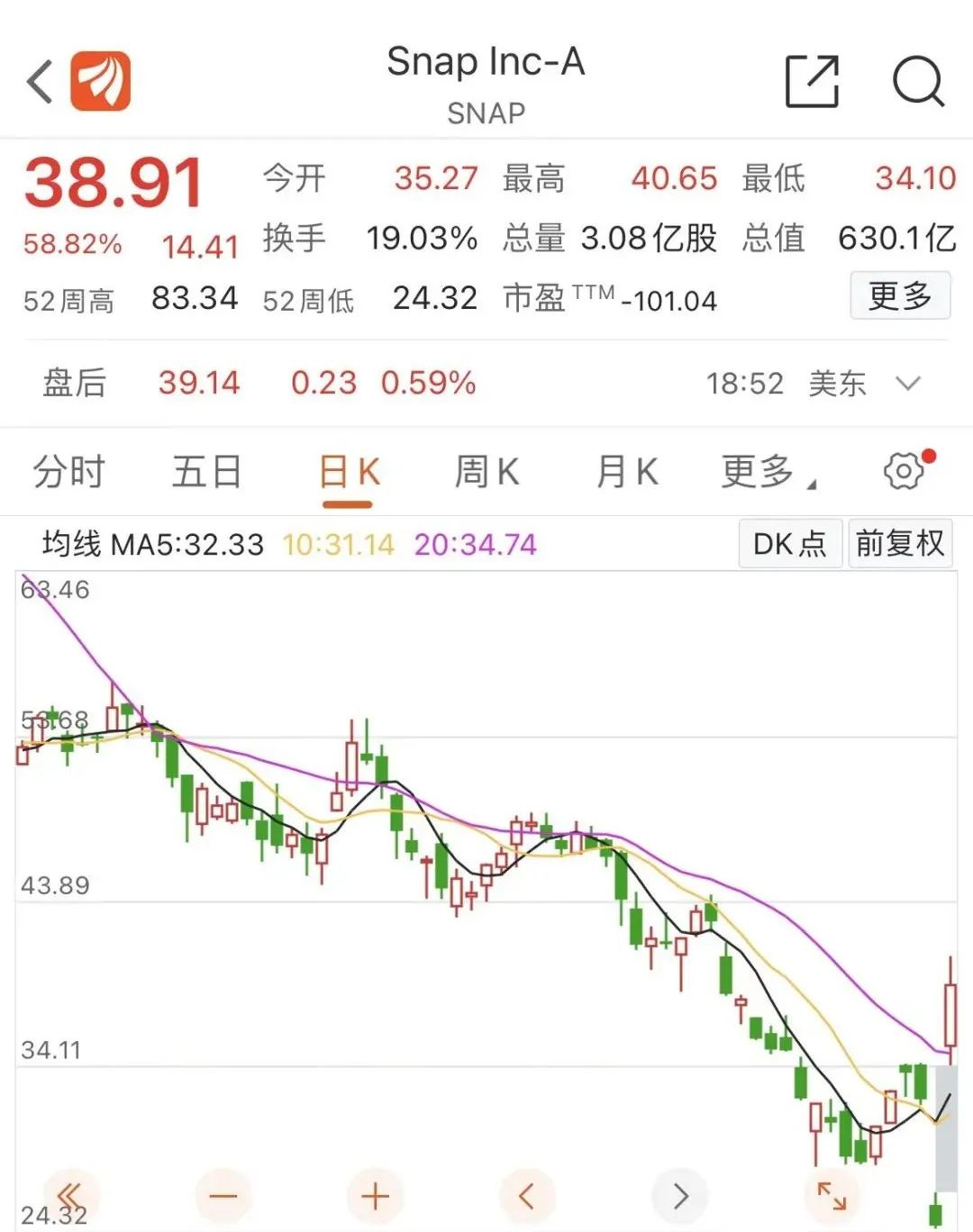Jump chart to earliest with double-left arrow
973x1232 pixels.
pos(70,1196)
